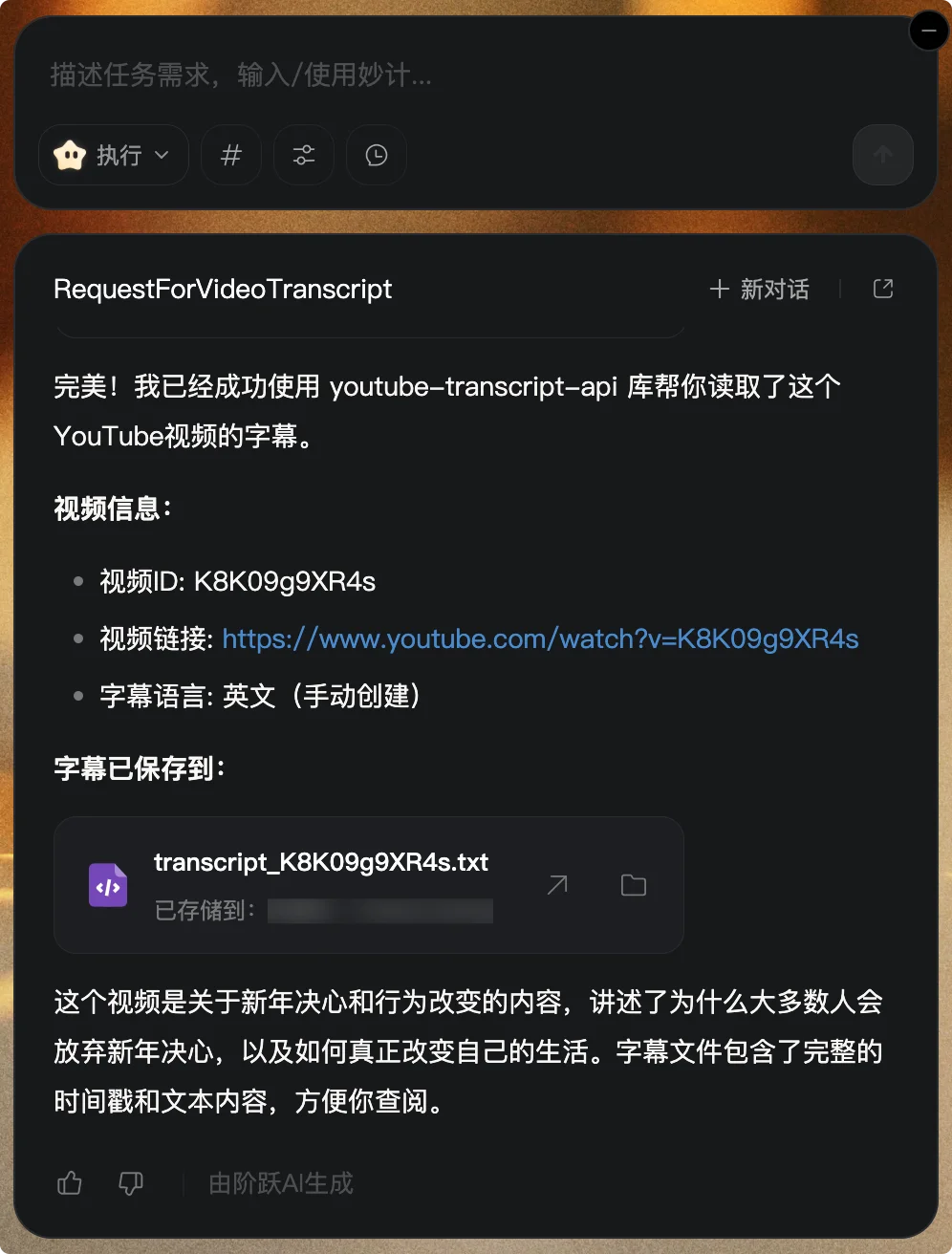Open the parameter settings sliders icon

point(303,155)
